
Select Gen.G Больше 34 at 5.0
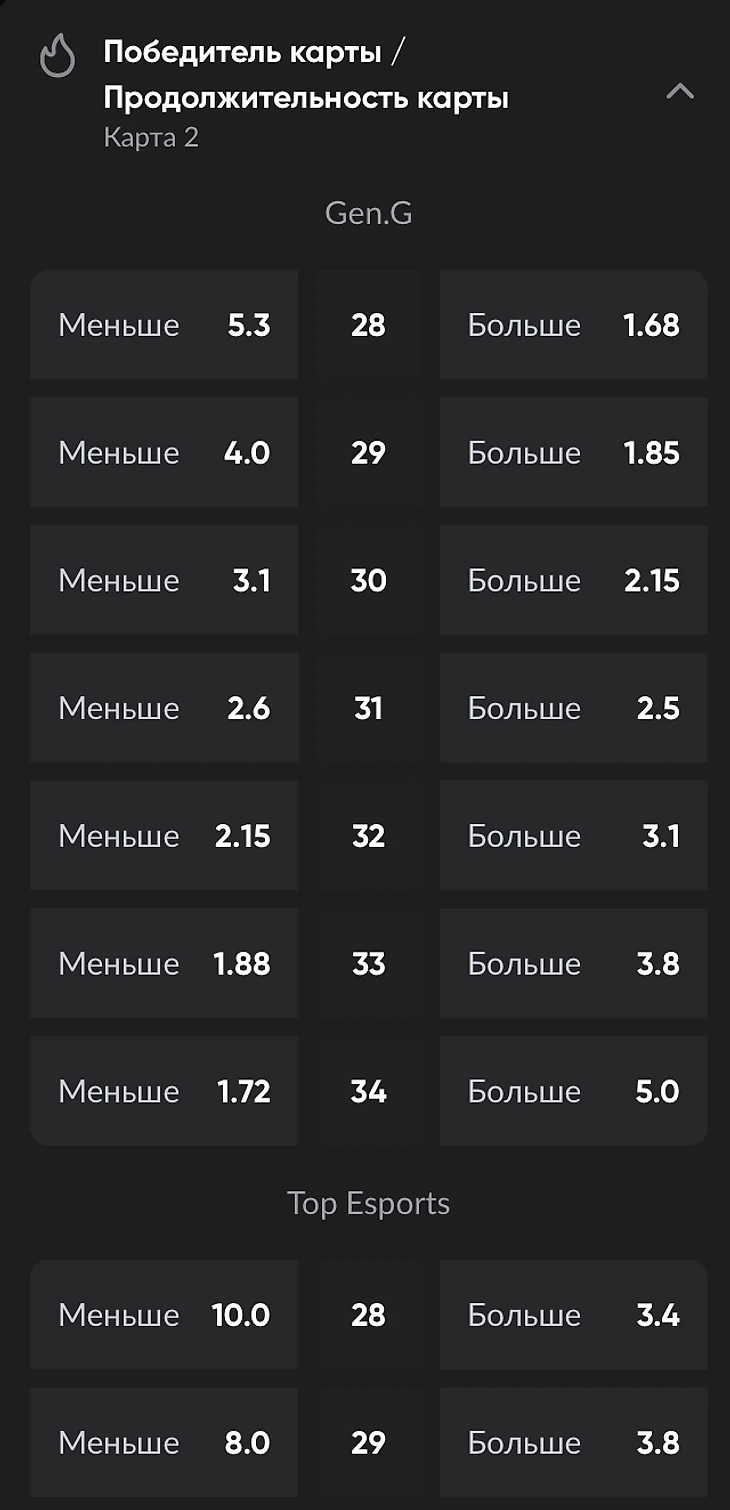(573, 1091)
